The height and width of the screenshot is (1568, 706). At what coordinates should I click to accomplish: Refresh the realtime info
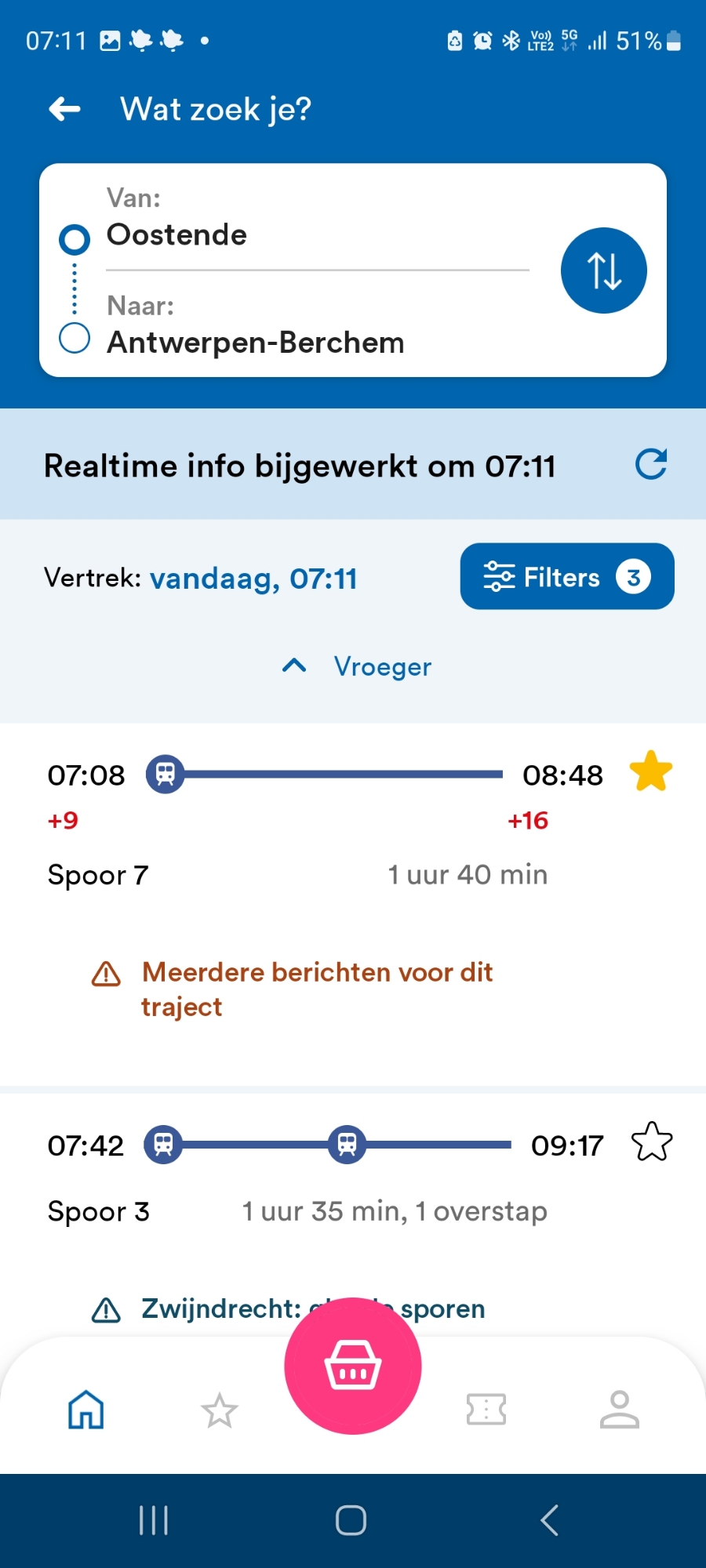[x=650, y=464]
